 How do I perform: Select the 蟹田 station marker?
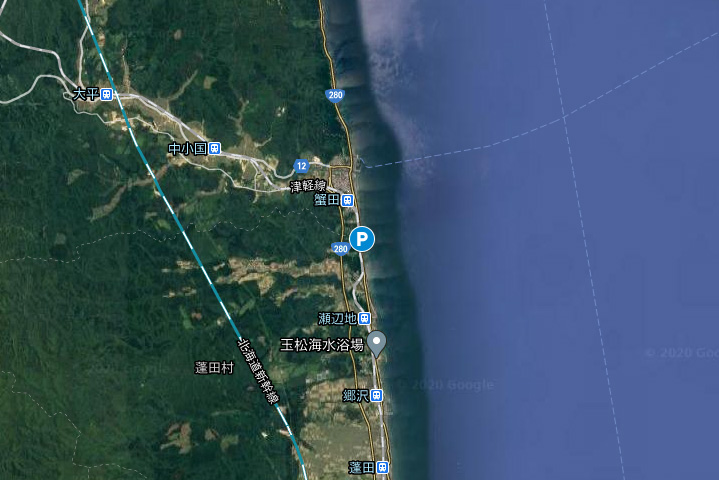click(348, 200)
